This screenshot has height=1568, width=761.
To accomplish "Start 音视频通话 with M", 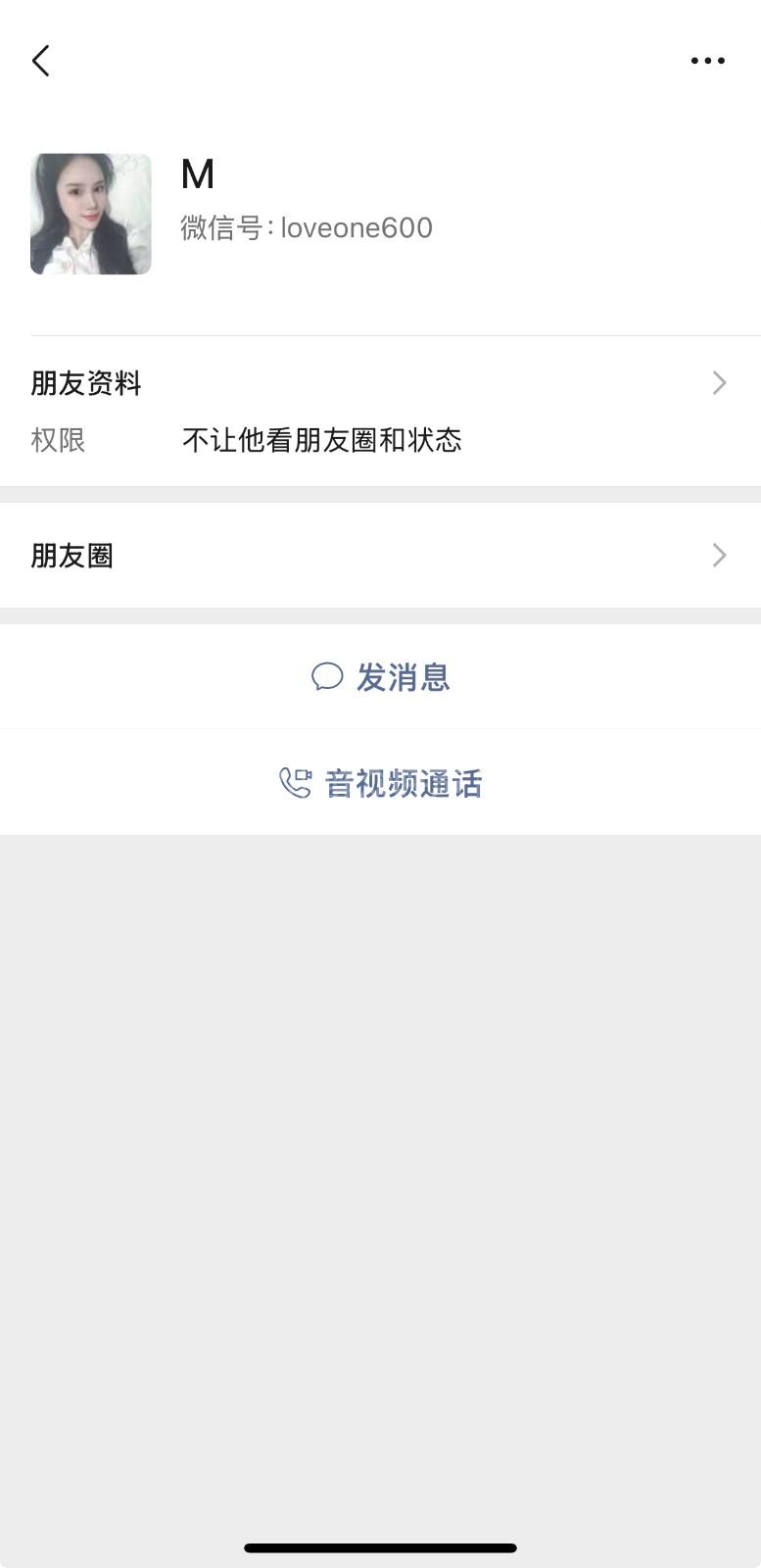I will pyautogui.click(x=380, y=783).
